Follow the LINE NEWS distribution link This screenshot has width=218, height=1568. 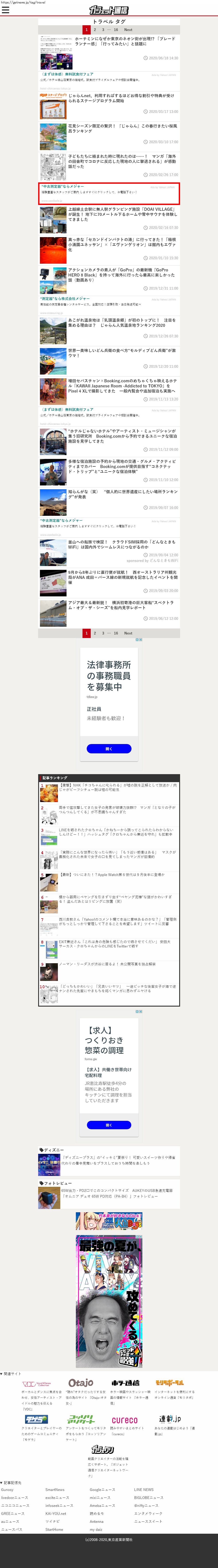[x=144, y=1489]
